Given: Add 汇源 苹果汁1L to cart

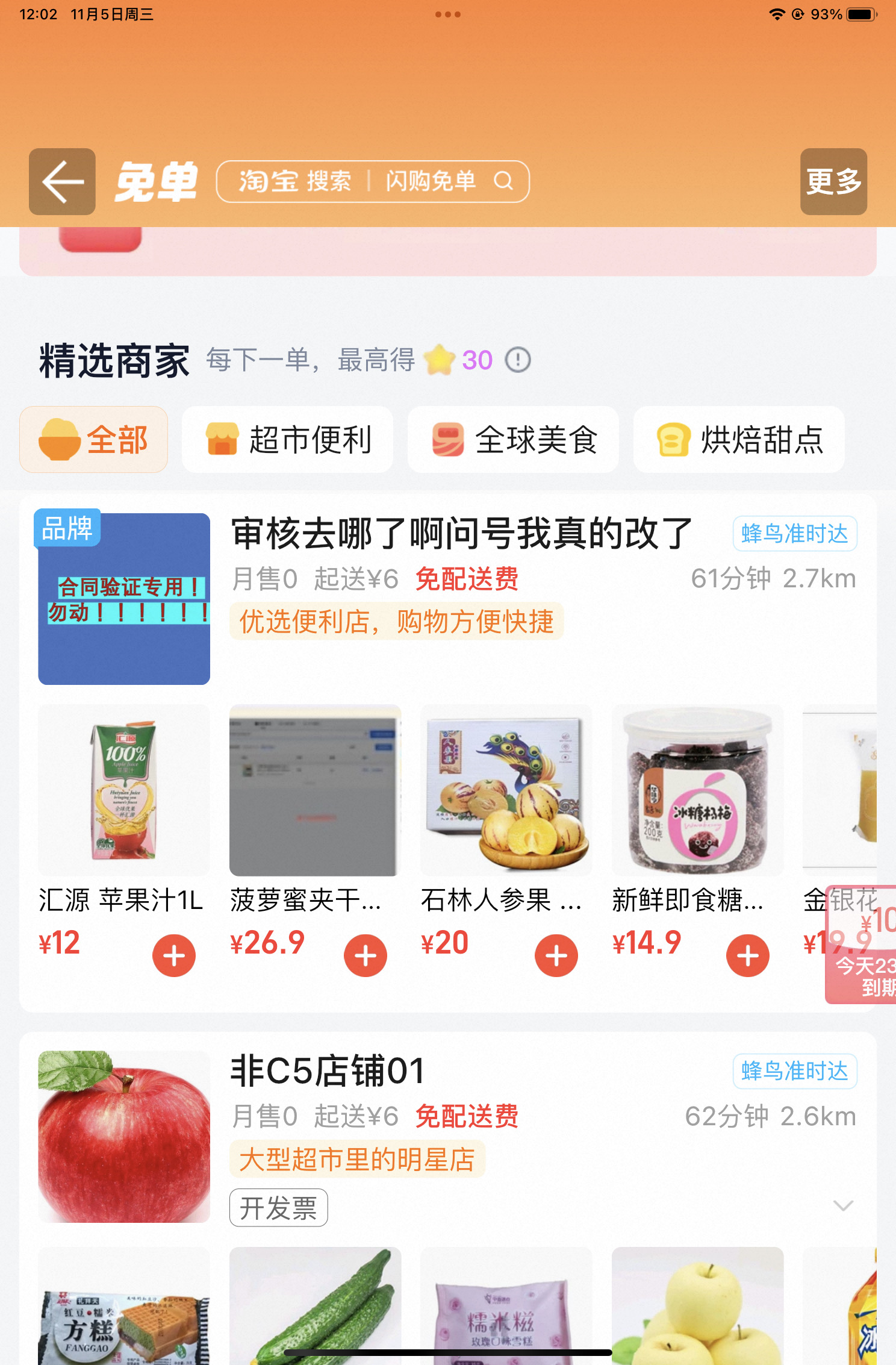Looking at the screenshot, I should click(174, 956).
